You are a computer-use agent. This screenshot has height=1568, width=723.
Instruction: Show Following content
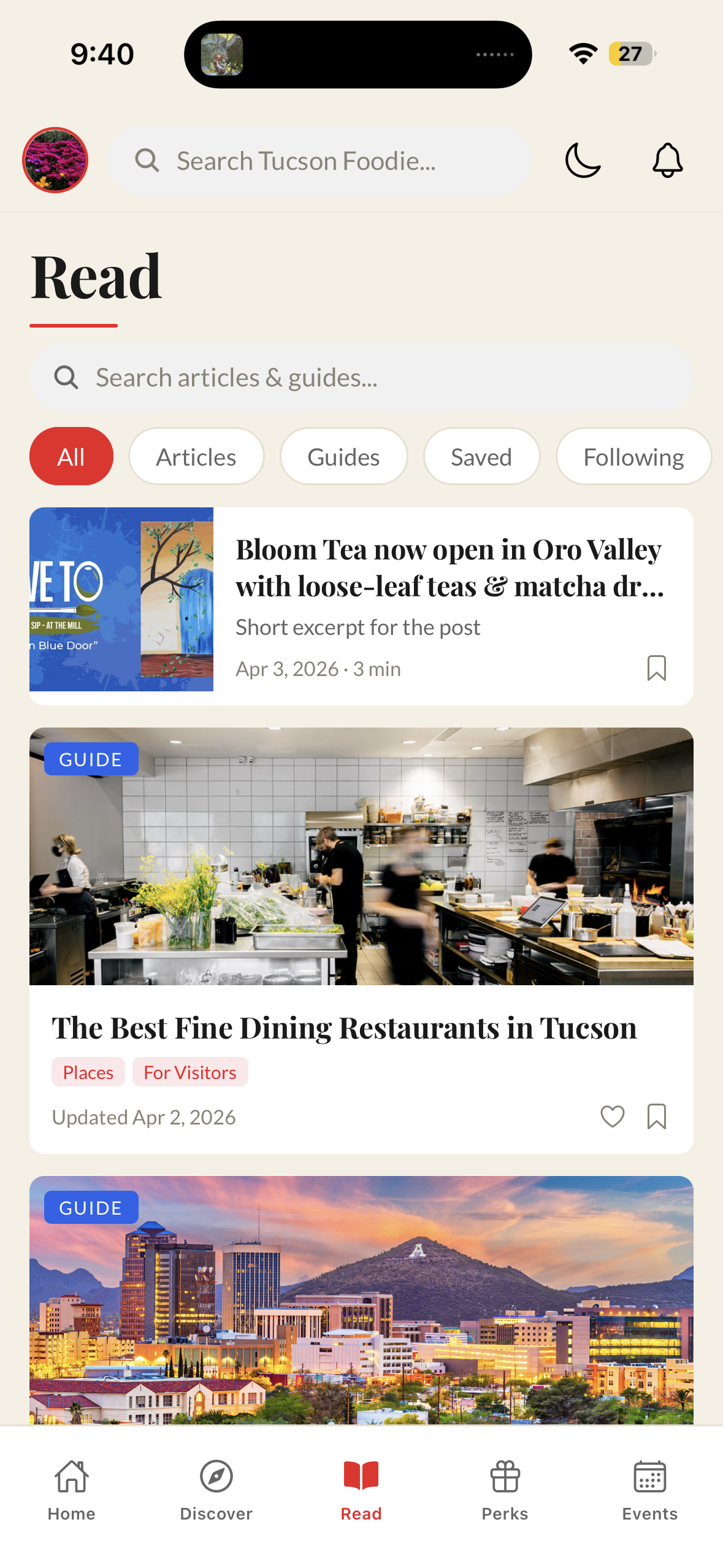[x=633, y=457]
